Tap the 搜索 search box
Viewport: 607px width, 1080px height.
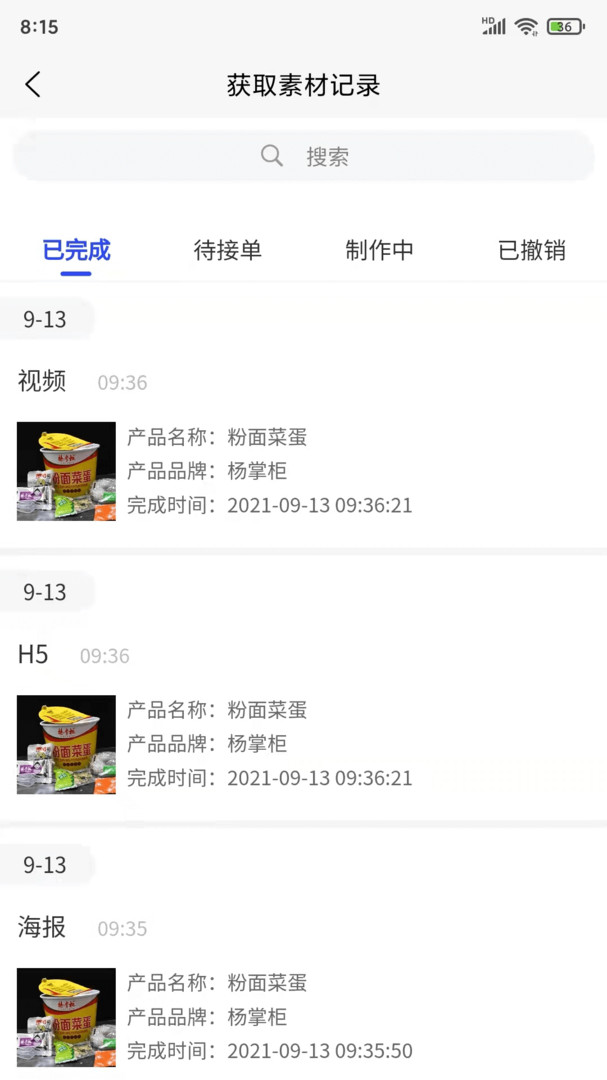click(304, 156)
